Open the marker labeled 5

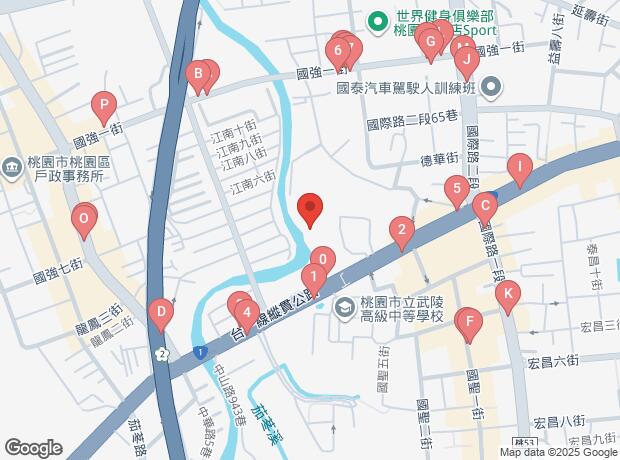pos(457,189)
